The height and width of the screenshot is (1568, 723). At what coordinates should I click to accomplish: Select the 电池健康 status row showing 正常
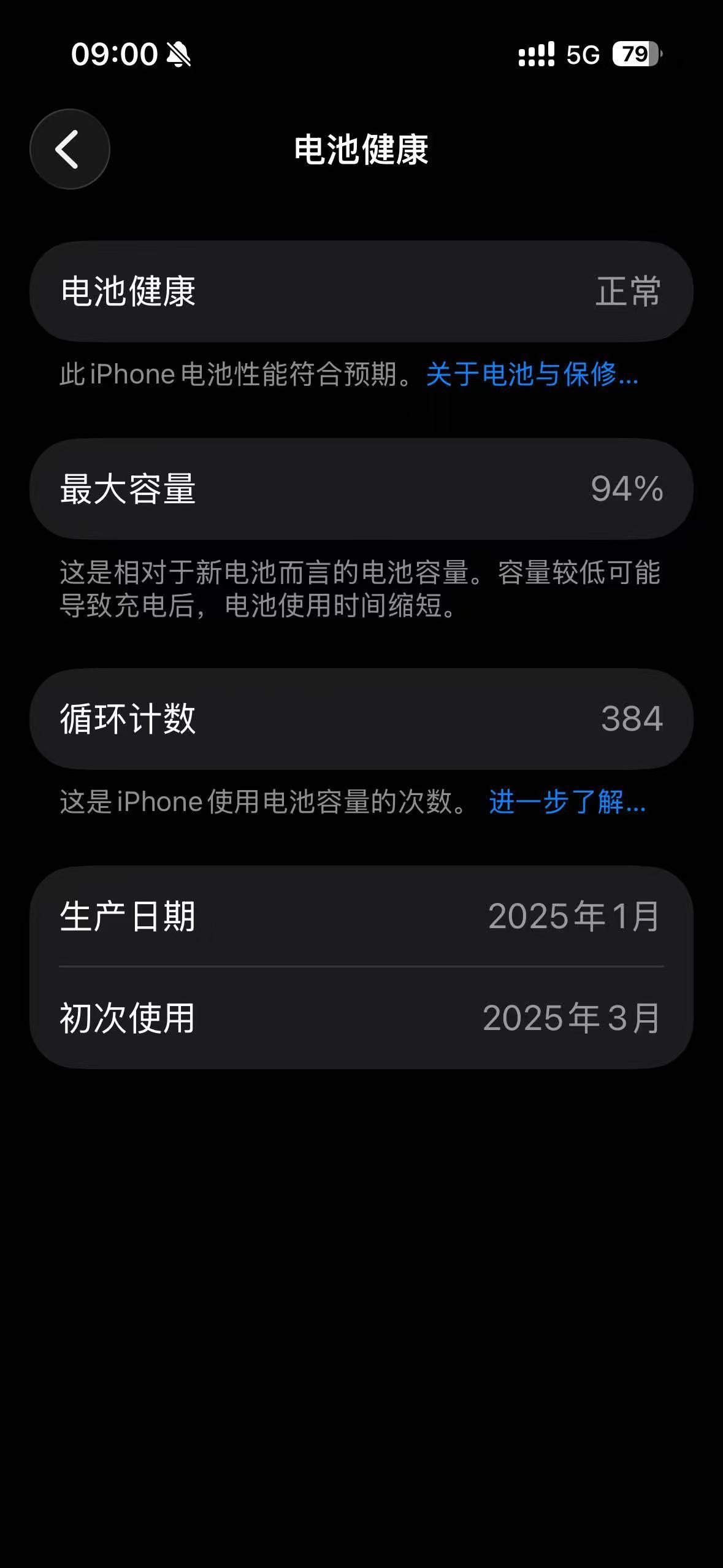(362, 293)
